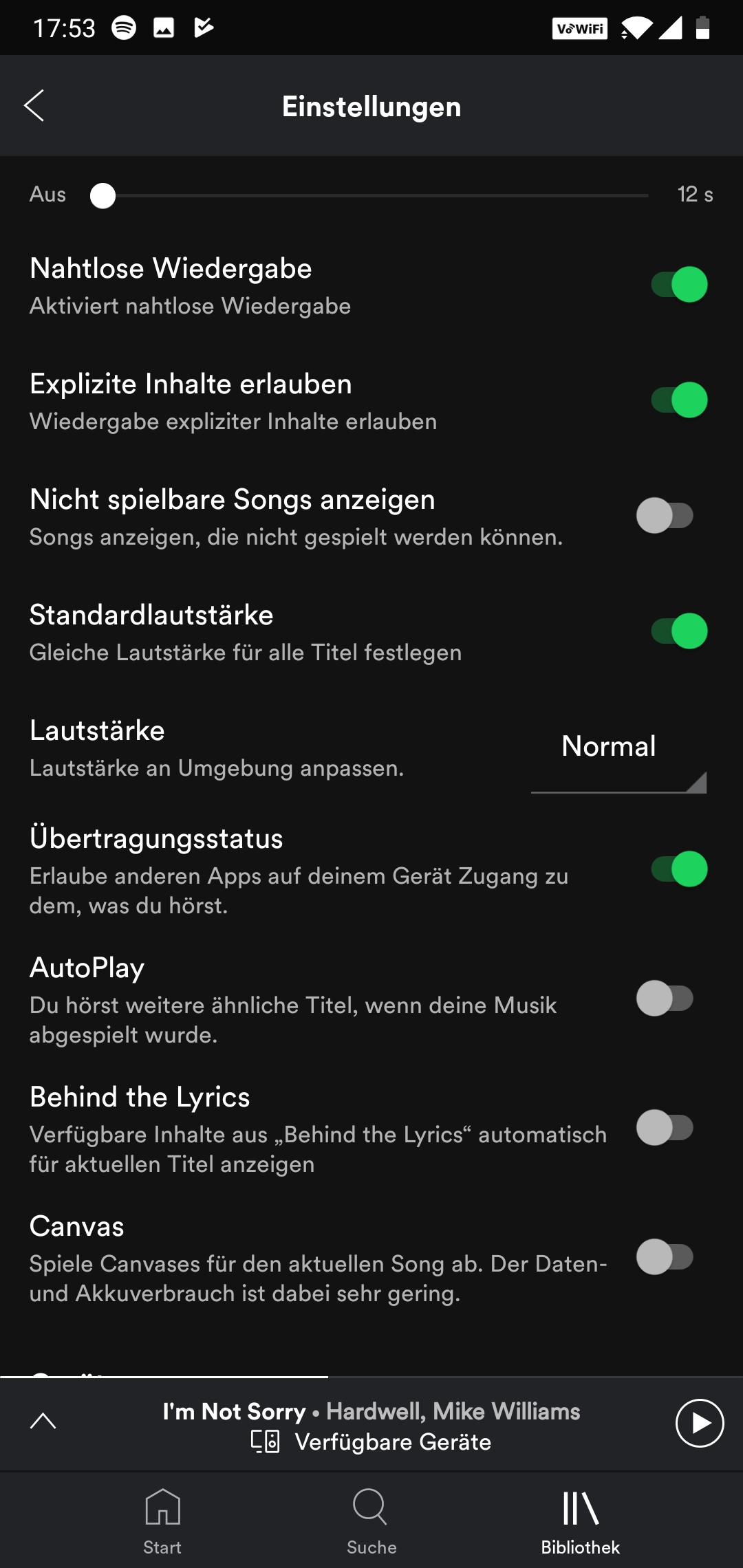Turn off Explizite Inhalte erlauben
The image size is (743, 1568).
tap(679, 400)
